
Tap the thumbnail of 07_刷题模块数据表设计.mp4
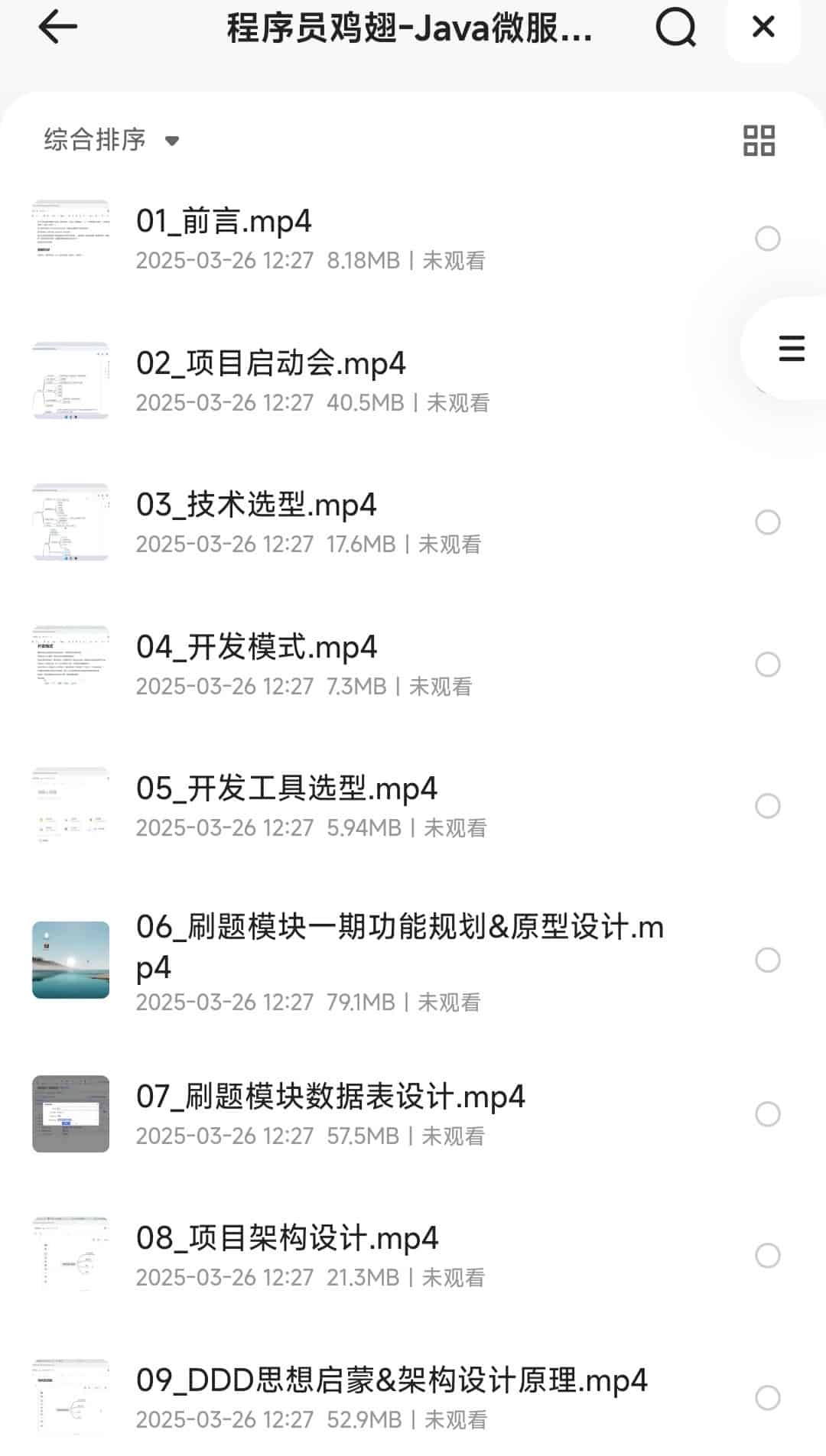point(70,1113)
